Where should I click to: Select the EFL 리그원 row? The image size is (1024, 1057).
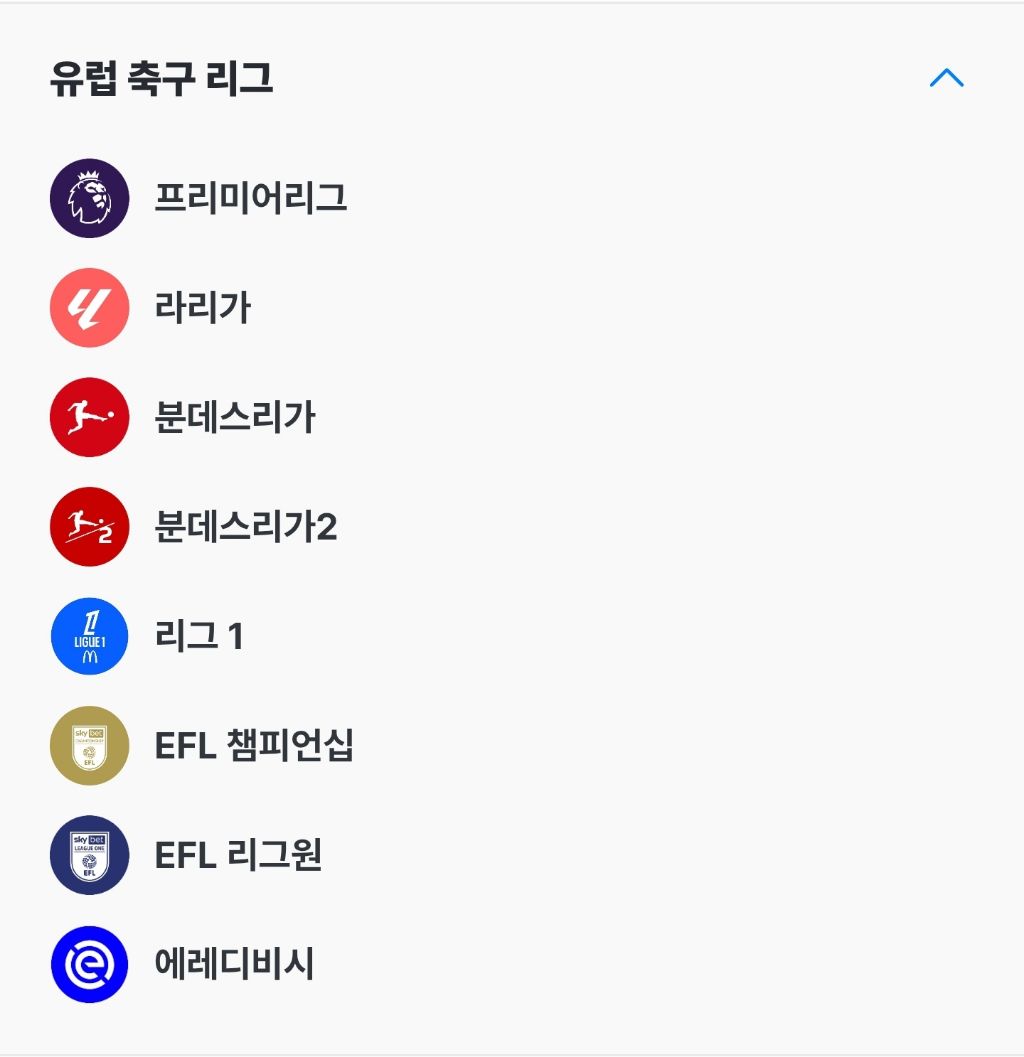[x=238, y=855]
